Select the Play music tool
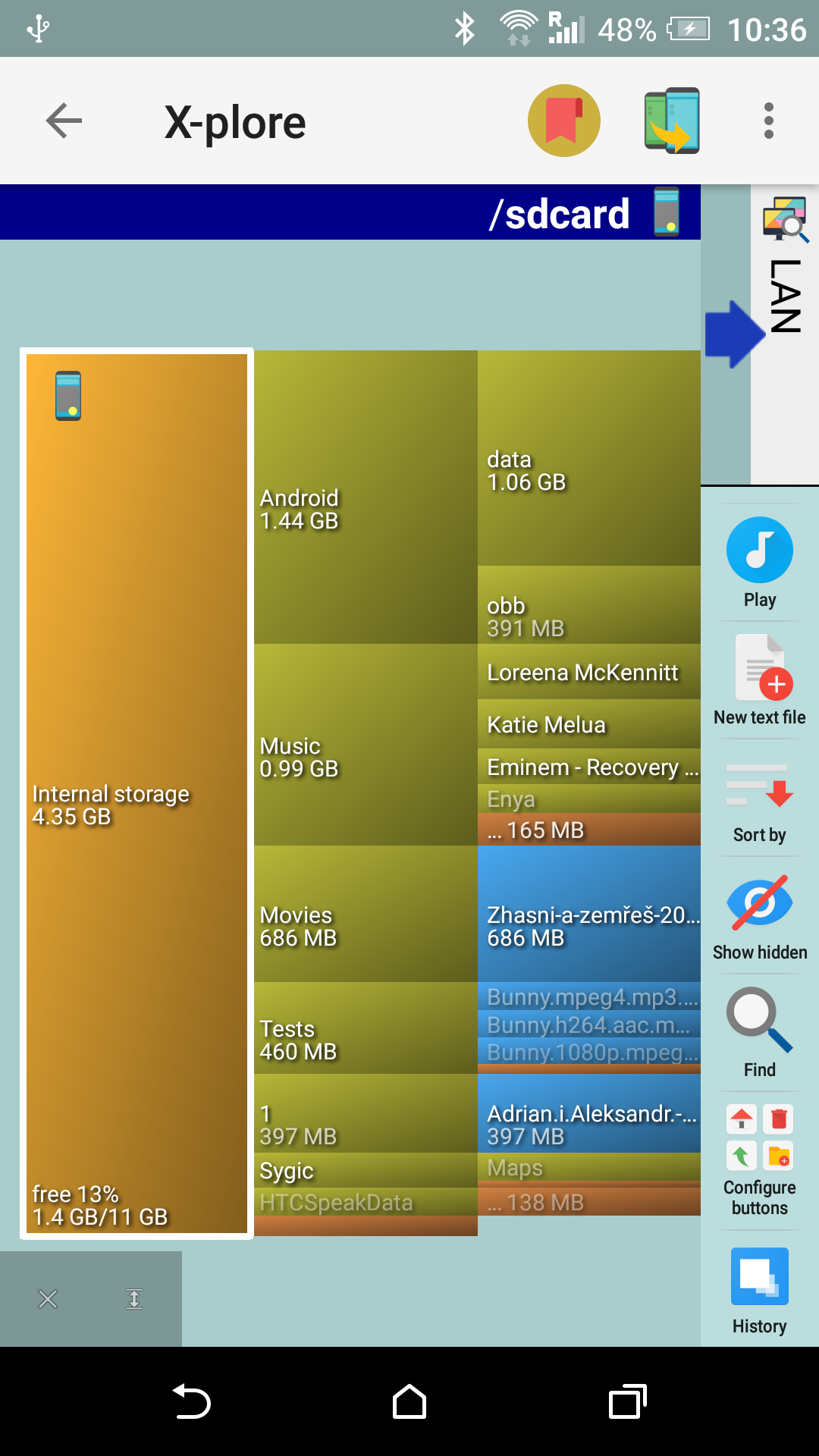Screen dimensions: 819x1456 [758, 549]
